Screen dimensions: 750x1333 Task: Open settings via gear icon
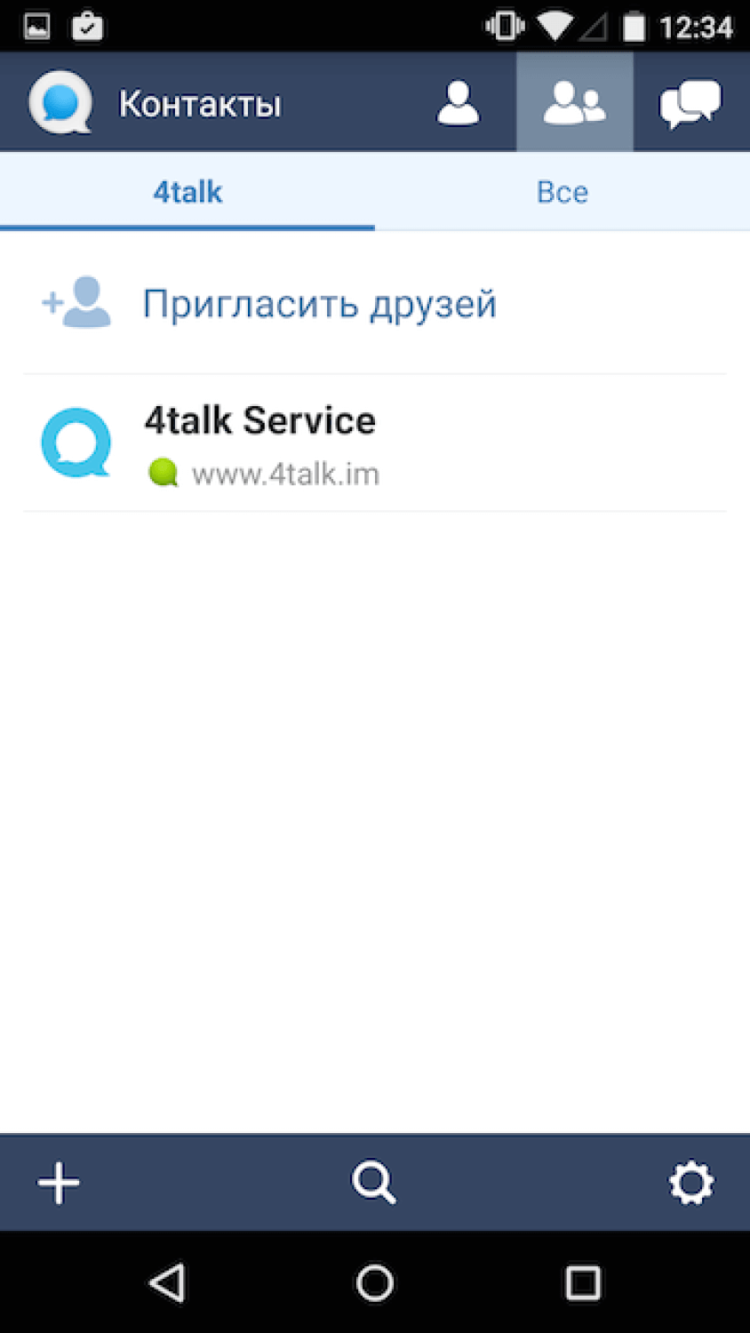(x=691, y=1182)
